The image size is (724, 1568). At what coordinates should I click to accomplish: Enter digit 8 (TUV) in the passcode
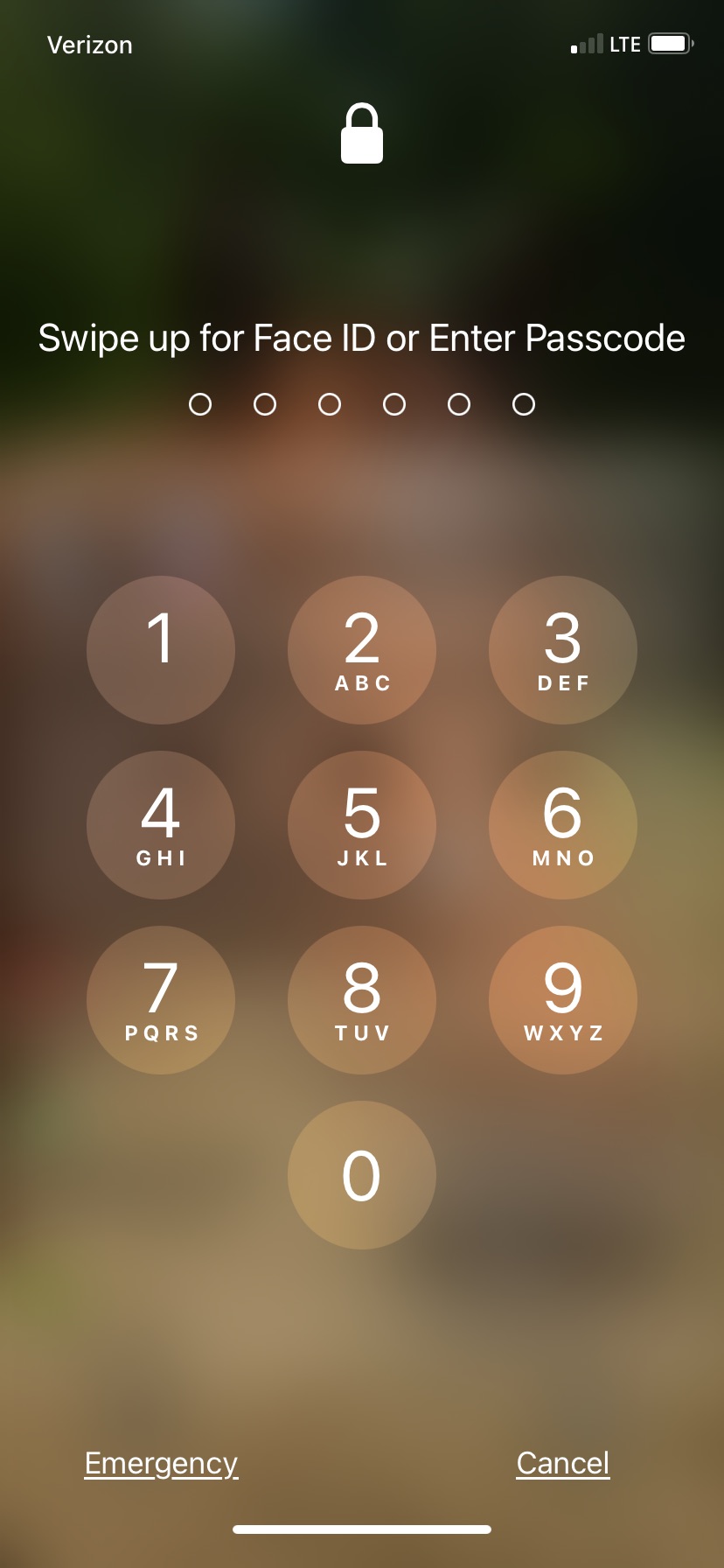point(362,1000)
